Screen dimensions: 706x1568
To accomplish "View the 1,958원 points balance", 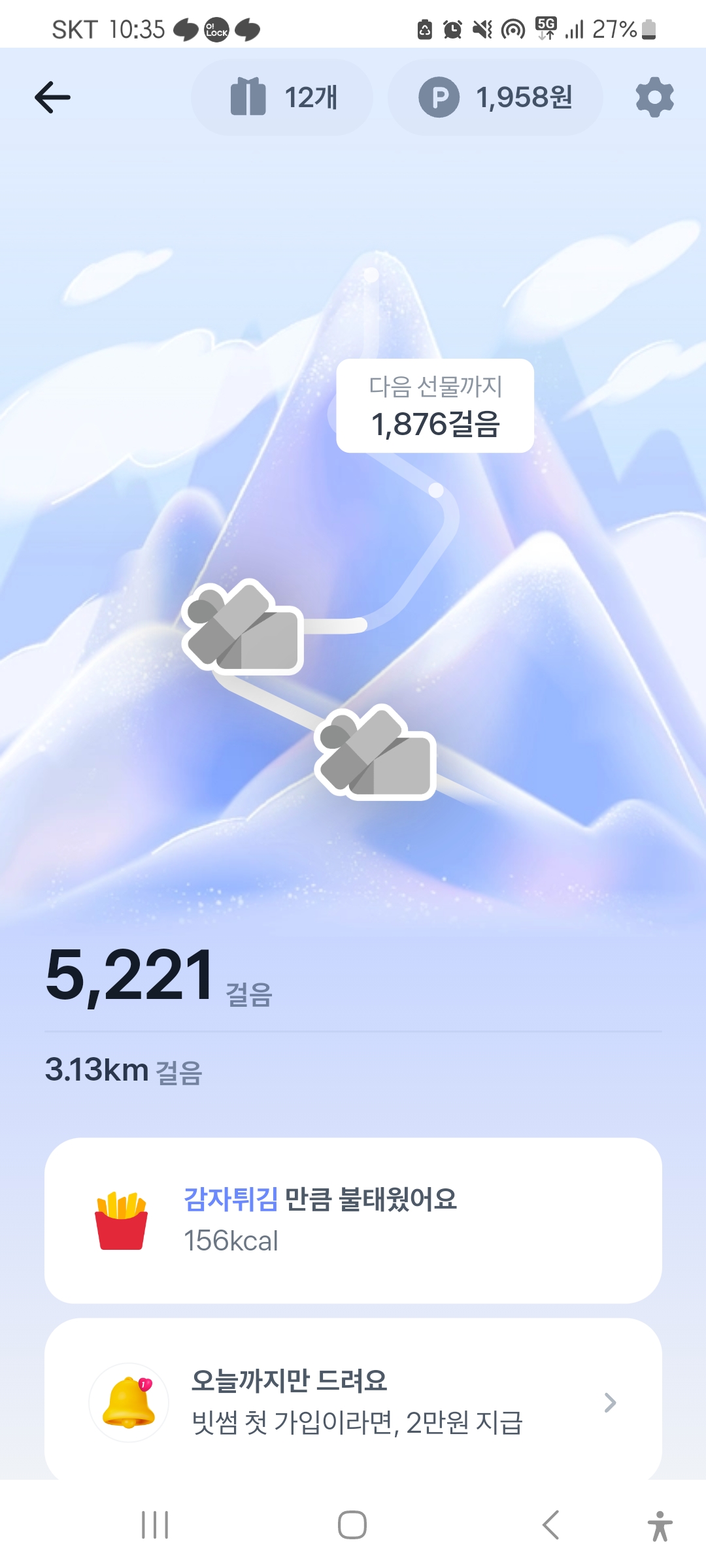I will [495, 97].
